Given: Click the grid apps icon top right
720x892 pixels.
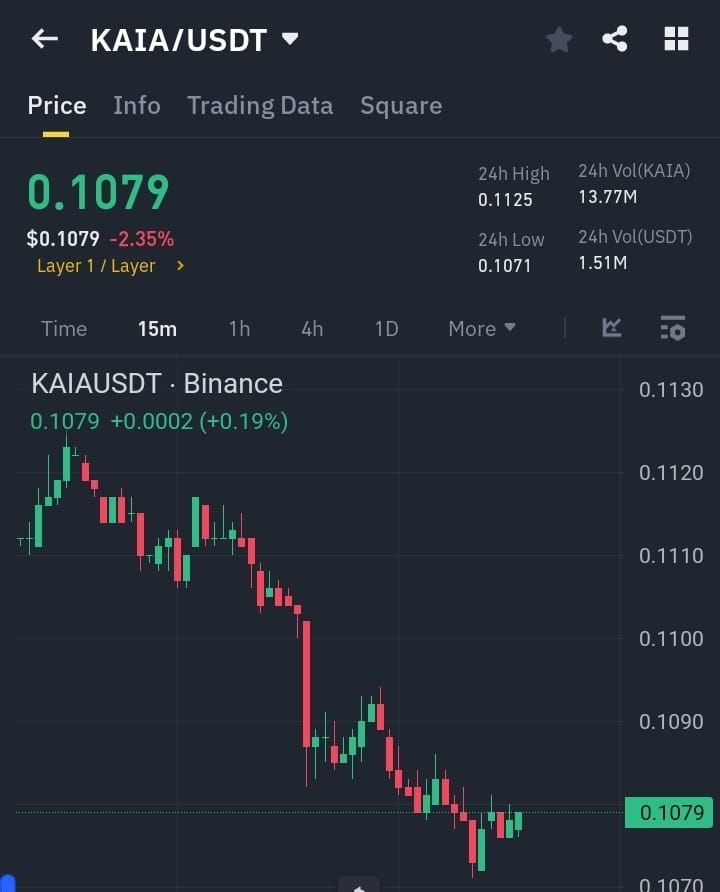Looking at the screenshot, I should click(677, 39).
